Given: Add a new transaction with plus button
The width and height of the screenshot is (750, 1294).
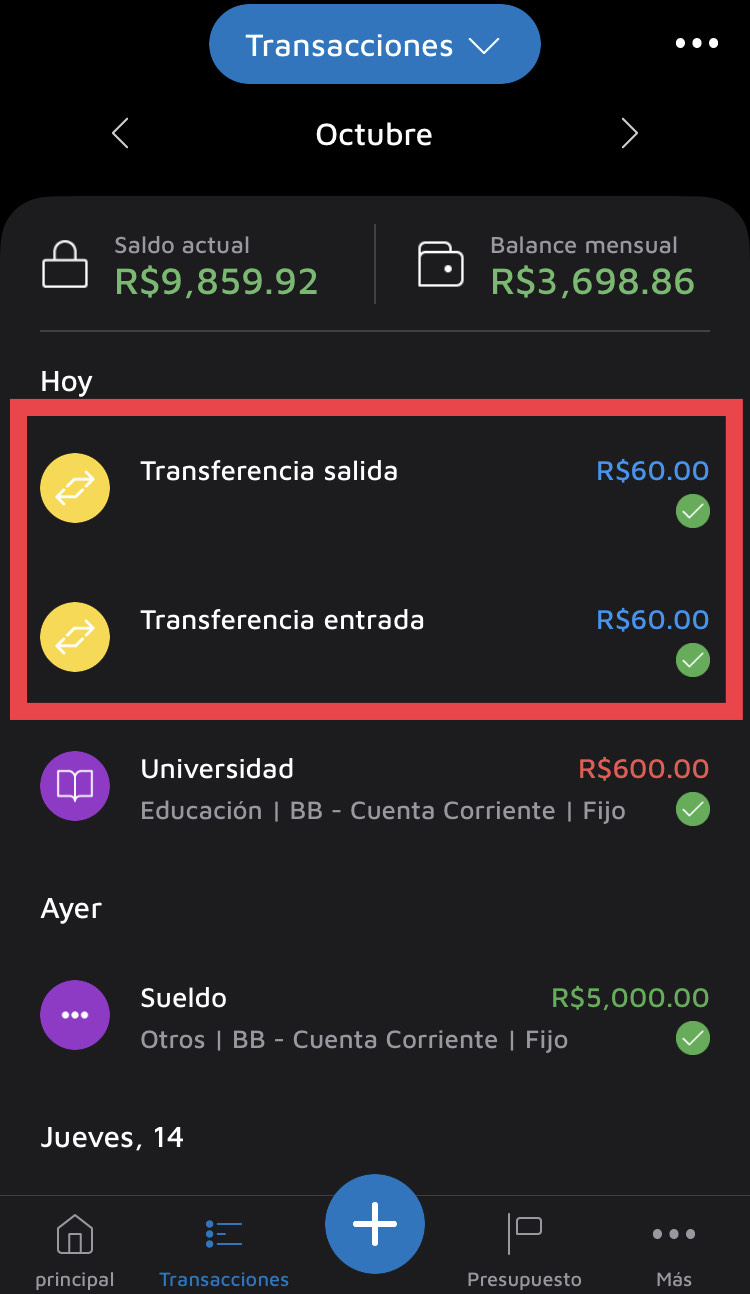Looking at the screenshot, I should click(x=375, y=1224).
